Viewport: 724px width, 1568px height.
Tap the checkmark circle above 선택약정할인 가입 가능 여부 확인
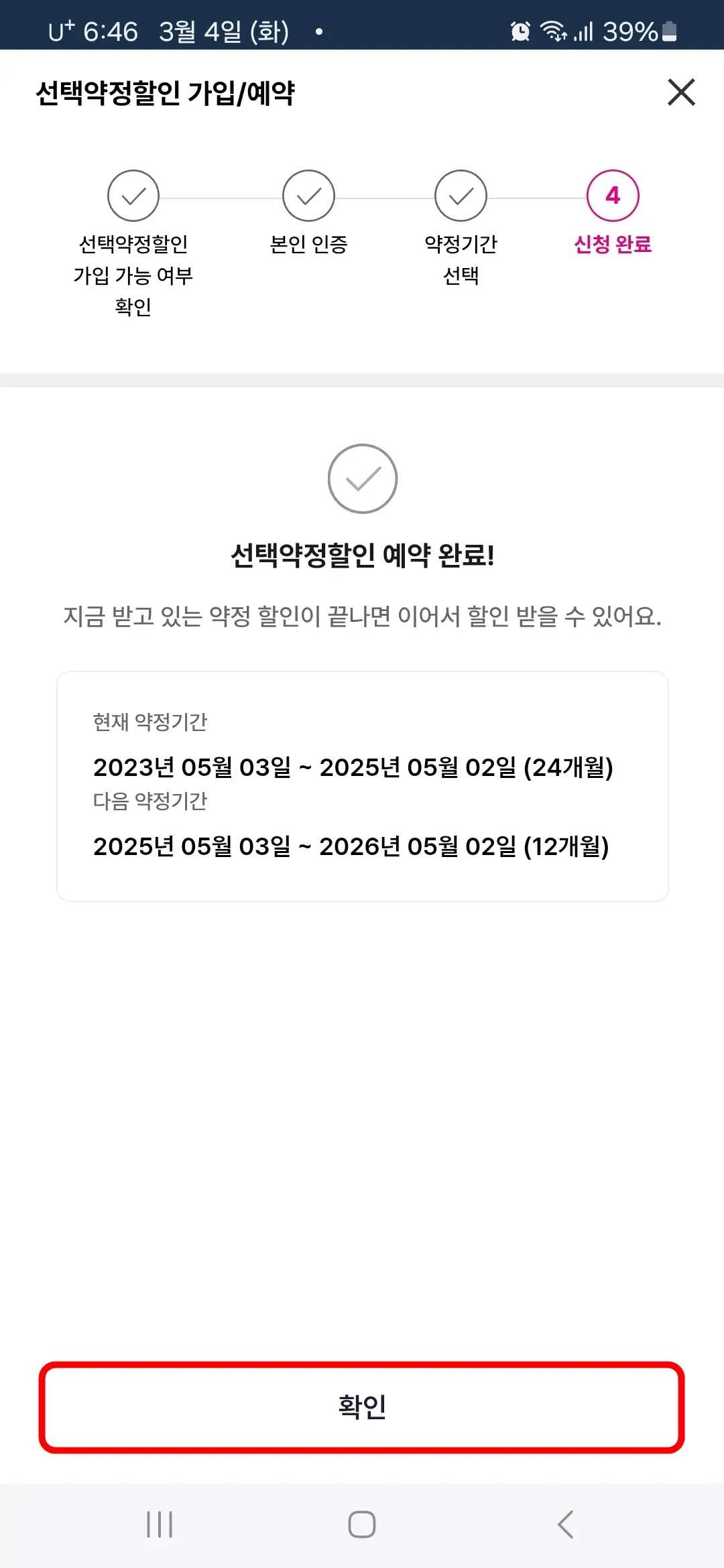click(133, 196)
